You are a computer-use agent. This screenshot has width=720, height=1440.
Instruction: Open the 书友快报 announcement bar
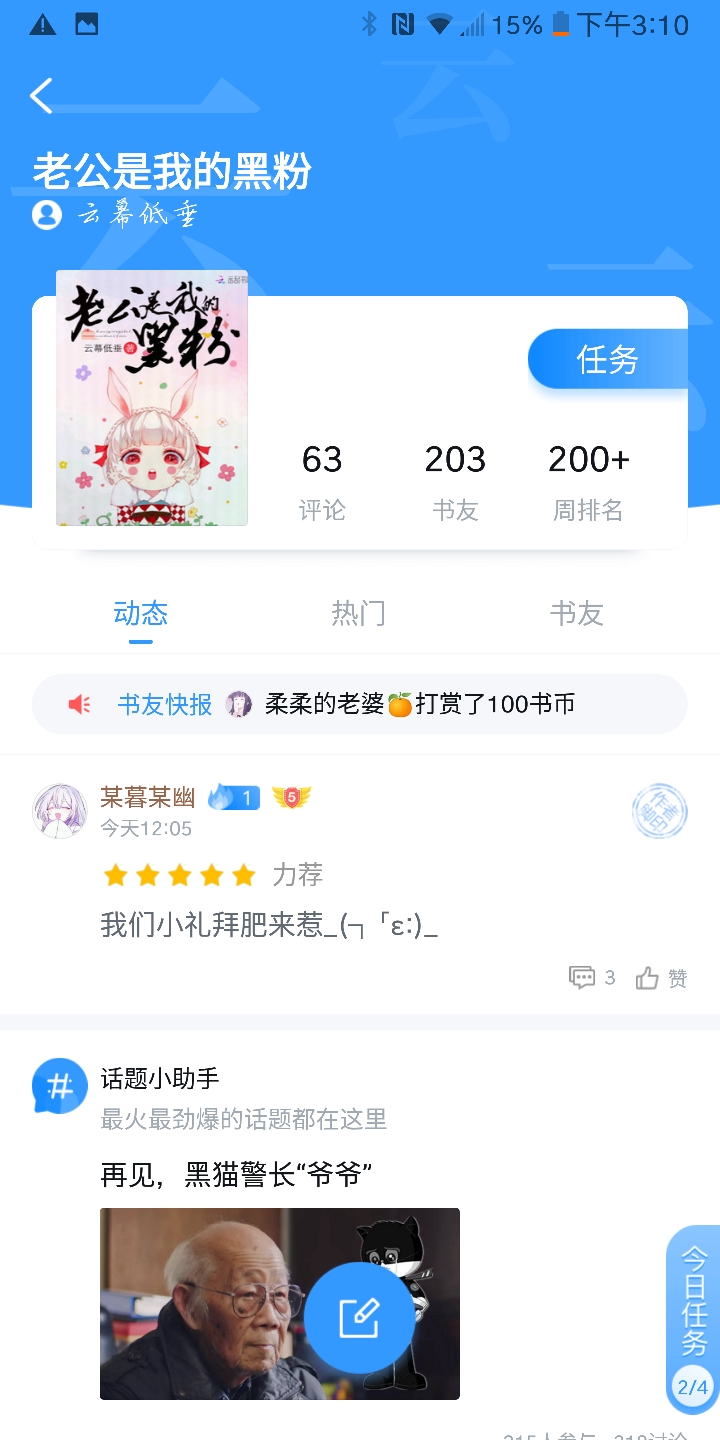(360, 704)
